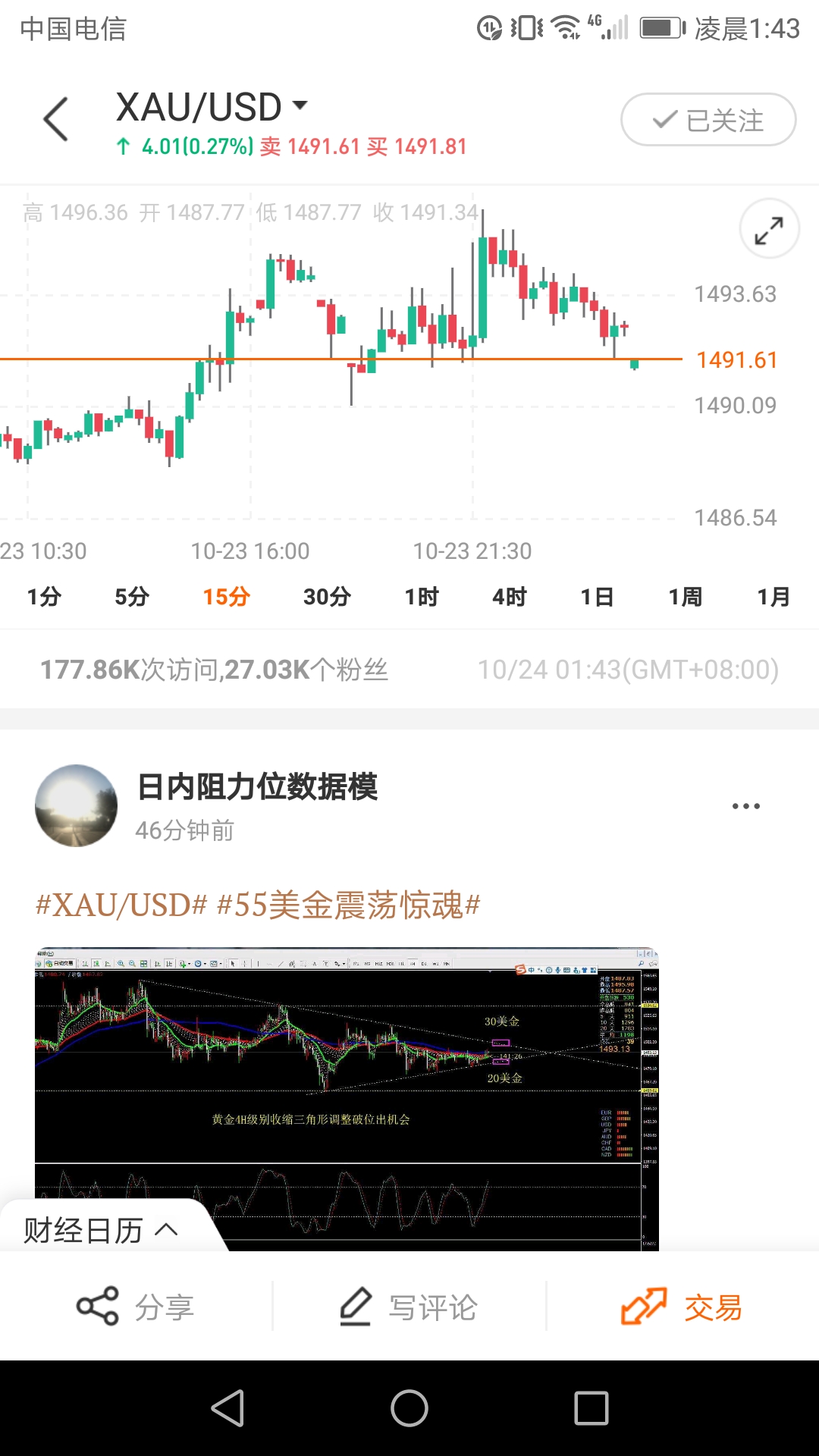This screenshot has width=819, height=1456.
Task: Select the 30分 timeframe
Action: tap(327, 597)
